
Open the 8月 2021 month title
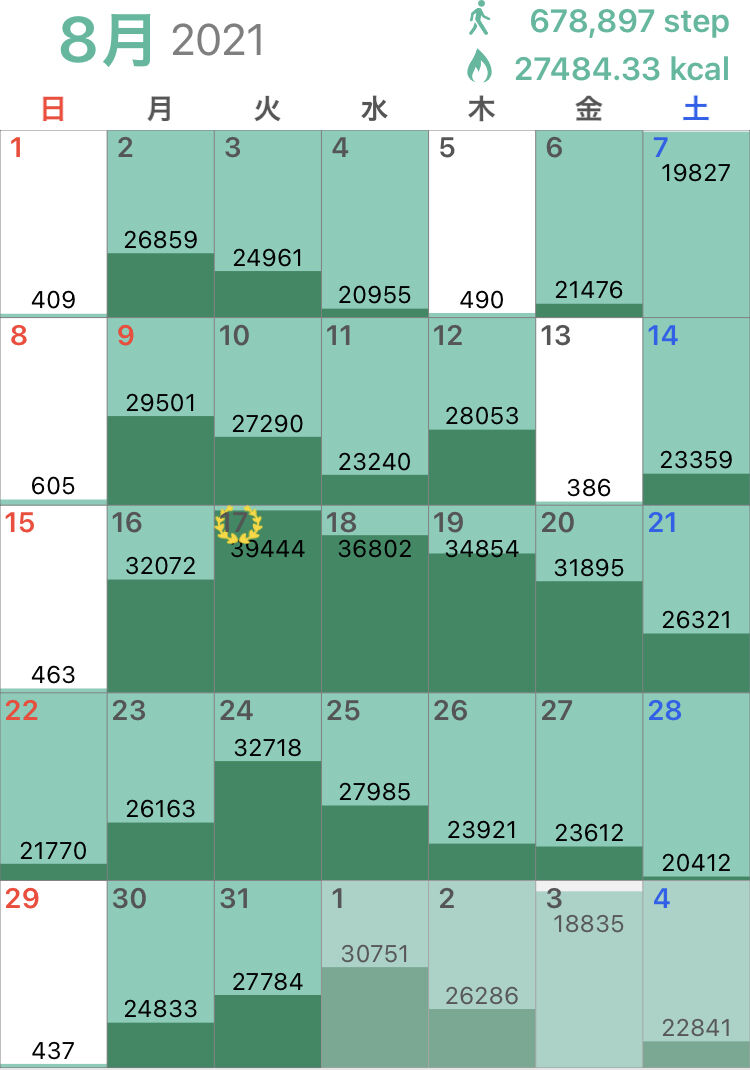[x=162, y=41]
